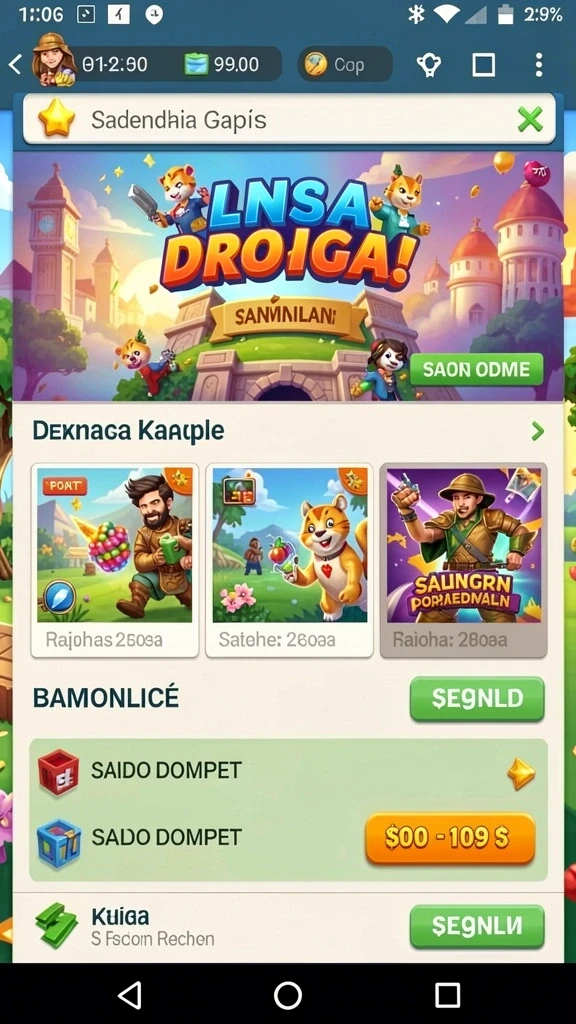Tap SEGNLD button beside Bamonlicé
This screenshot has height=1024, width=576.
click(x=477, y=699)
